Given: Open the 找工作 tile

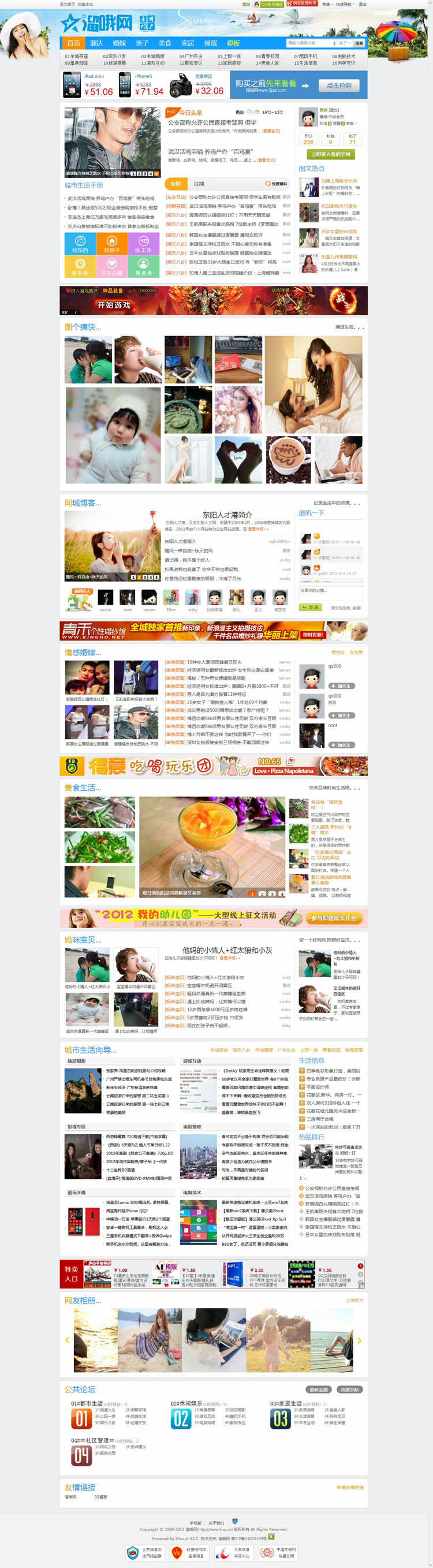Looking at the screenshot, I should [143, 245].
